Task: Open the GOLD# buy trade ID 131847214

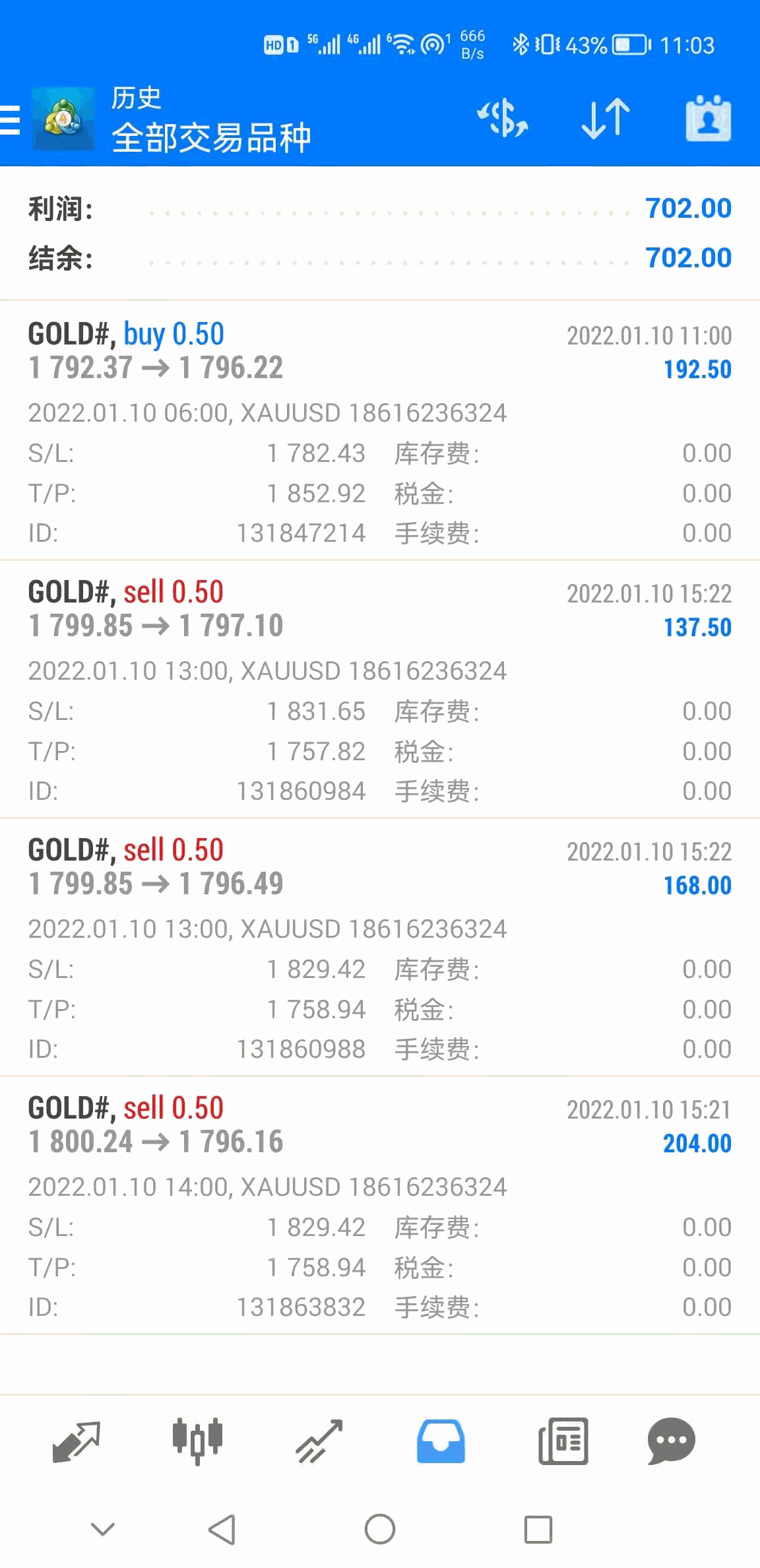Action: [x=379, y=430]
